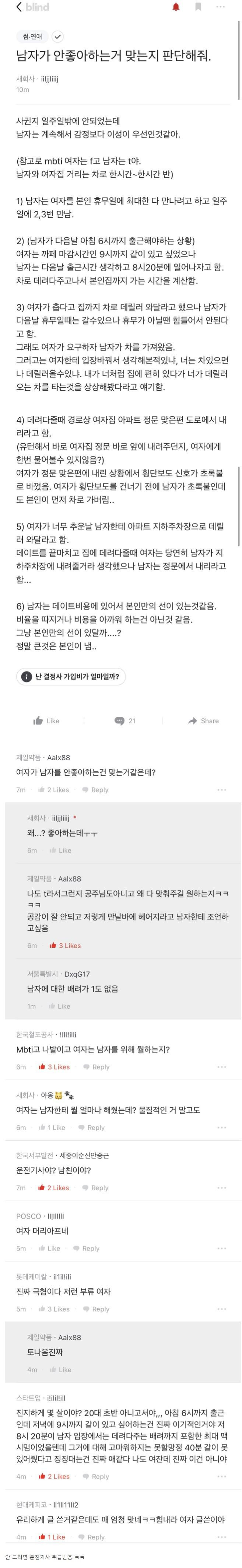Open the notifications bell
242x1568 pixels.
(176, 7)
